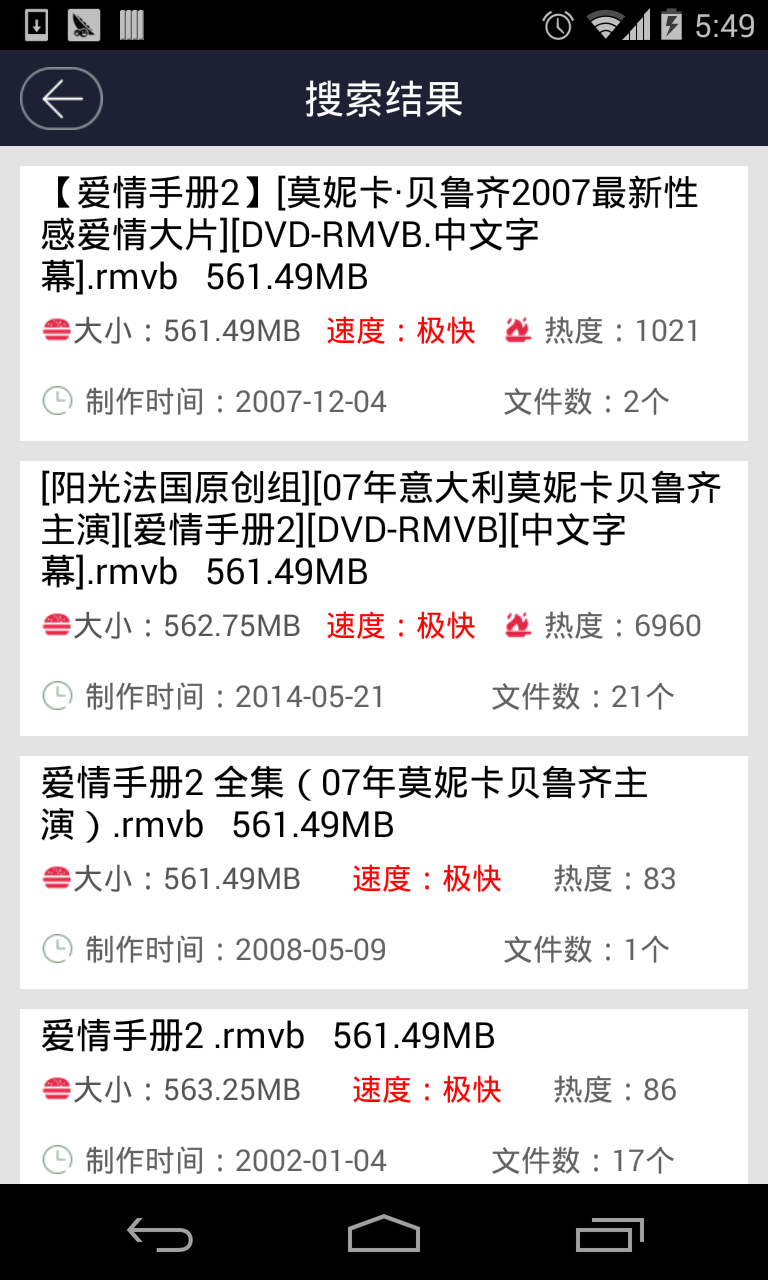Open the recent apps overview
768x1280 pixels.
(610, 1234)
